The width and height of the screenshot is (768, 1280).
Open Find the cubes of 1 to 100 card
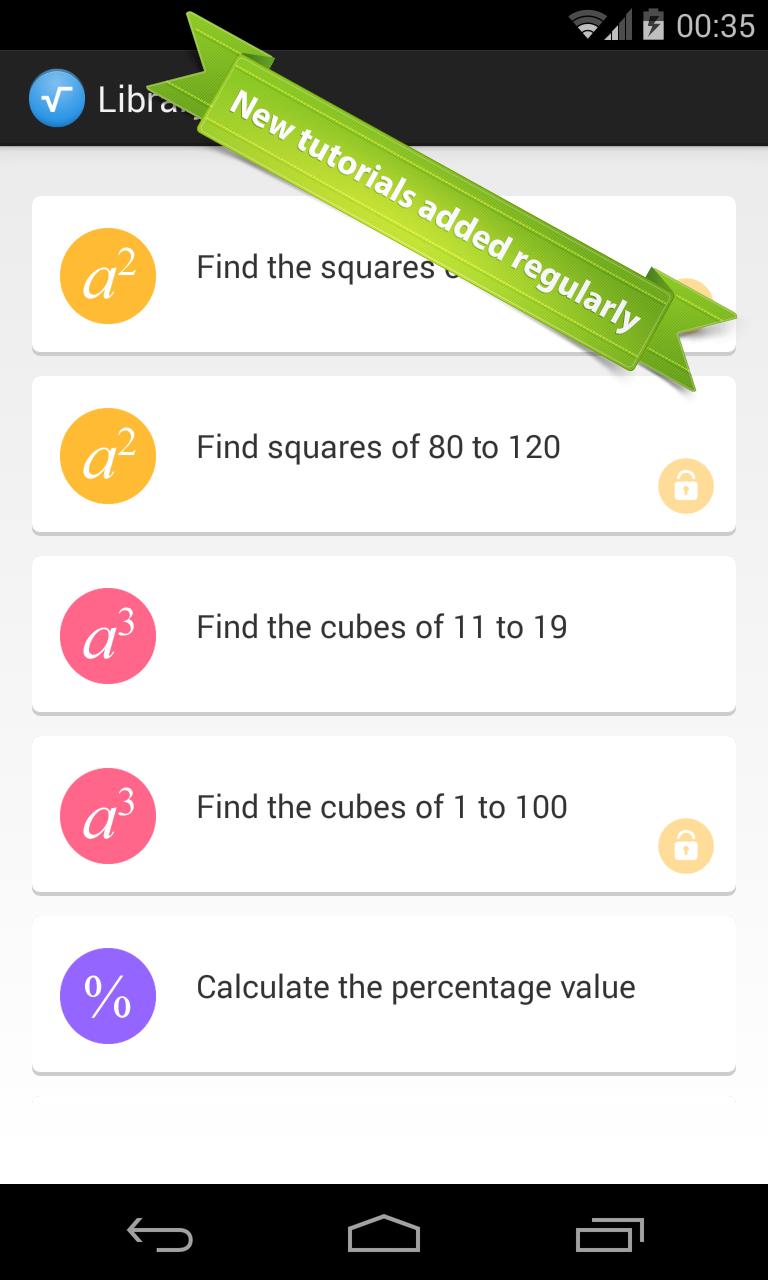[x=380, y=808]
